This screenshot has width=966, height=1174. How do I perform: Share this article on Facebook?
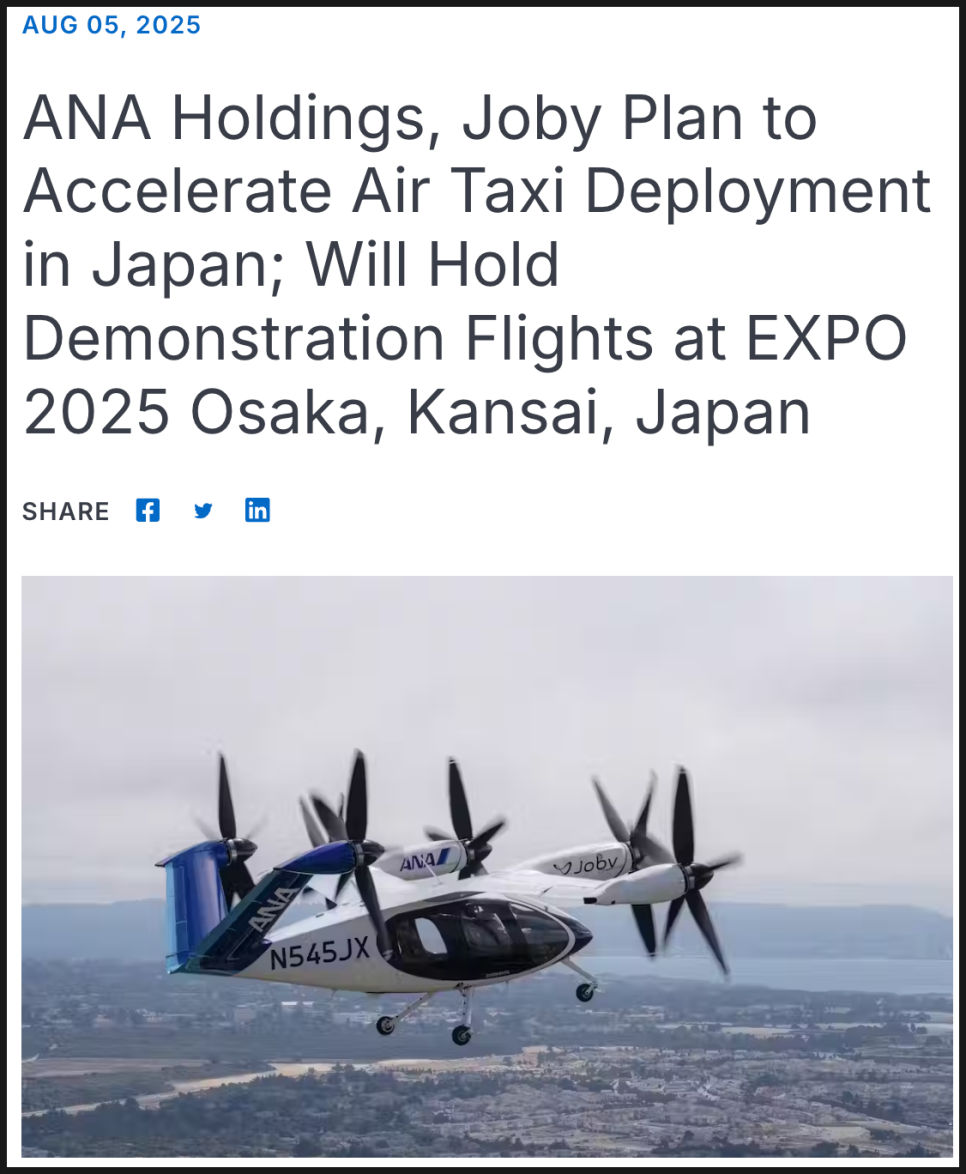[x=148, y=511]
